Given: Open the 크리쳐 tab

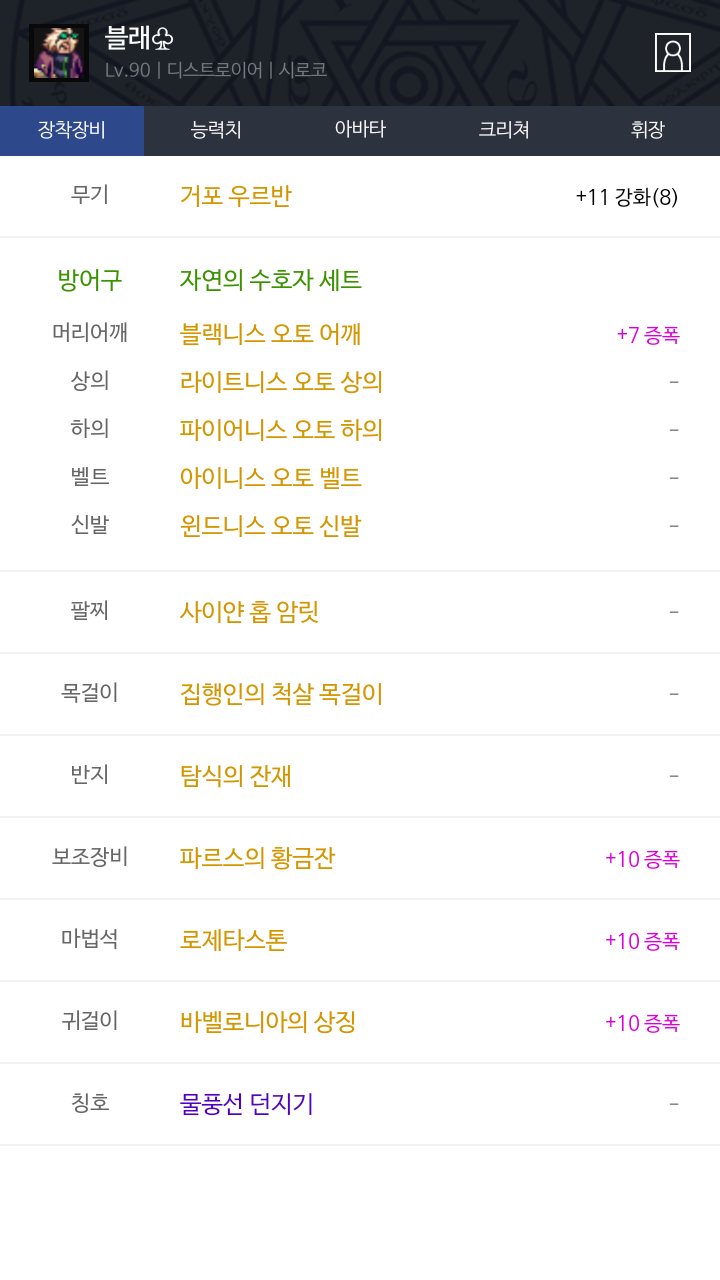Looking at the screenshot, I should (x=504, y=130).
